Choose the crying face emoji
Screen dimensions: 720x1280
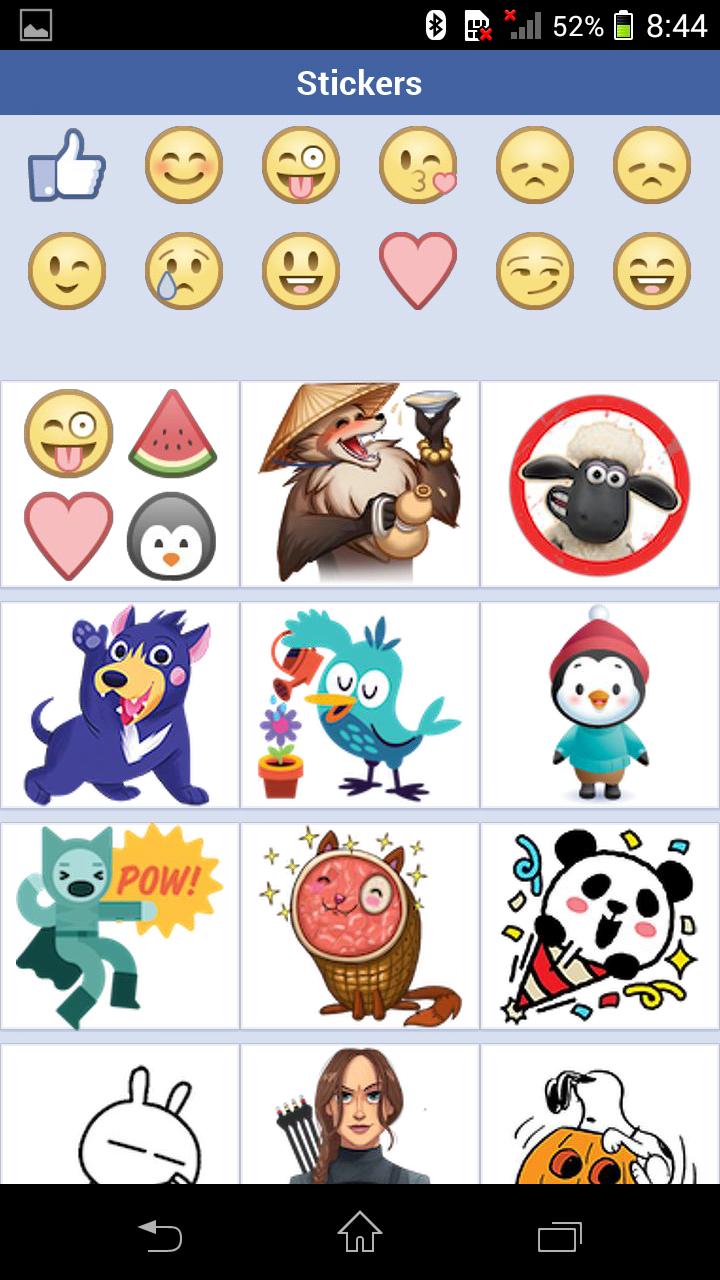pyautogui.click(x=184, y=271)
